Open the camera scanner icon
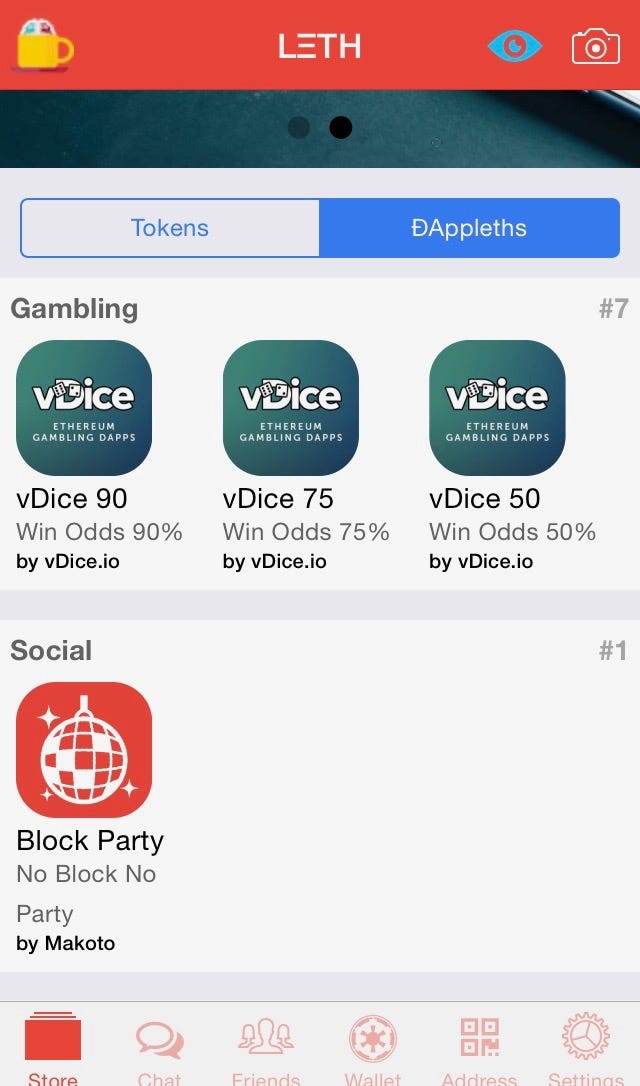 tap(595, 46)
